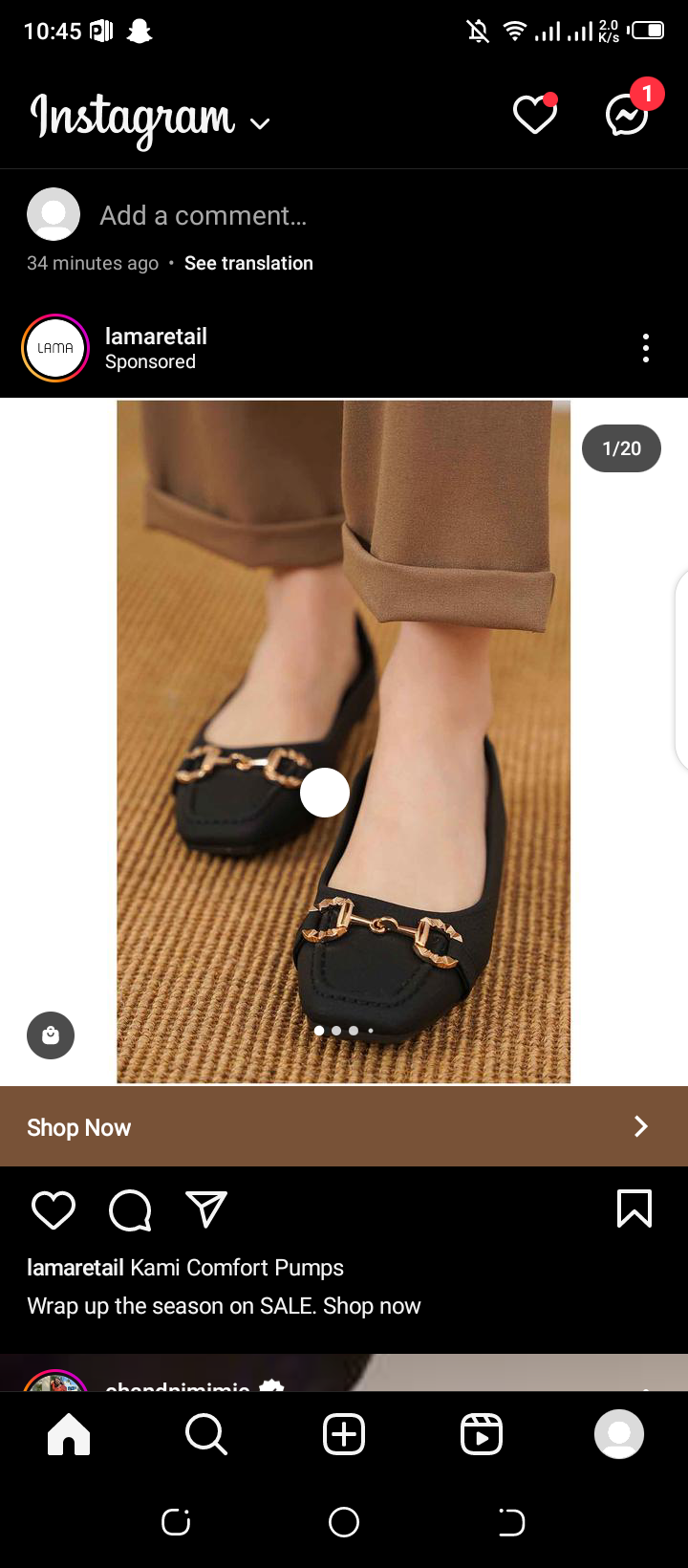Open the overflow menu on lamaretail ad
Screen dimensions: 688x1568
pyautogui.click(x=646, y=348)
